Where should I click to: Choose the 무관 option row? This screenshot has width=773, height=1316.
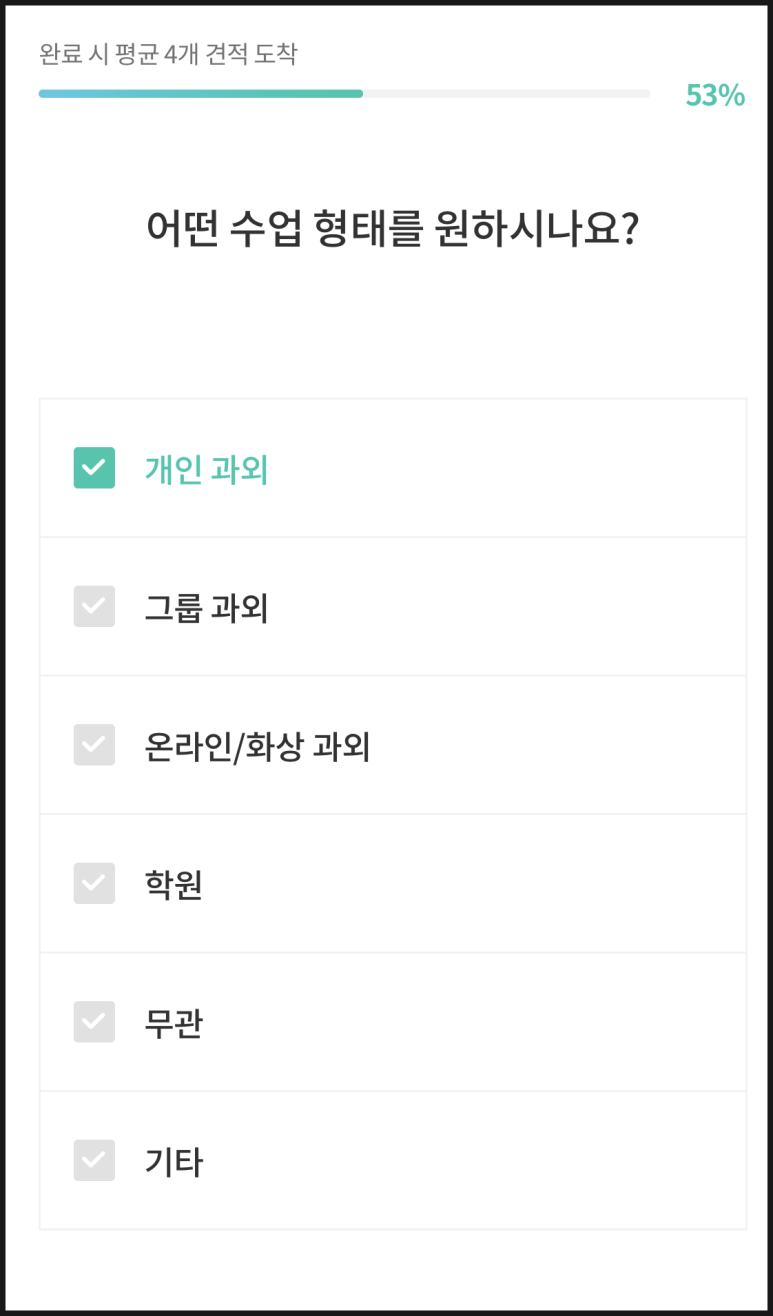(392, 1021)
